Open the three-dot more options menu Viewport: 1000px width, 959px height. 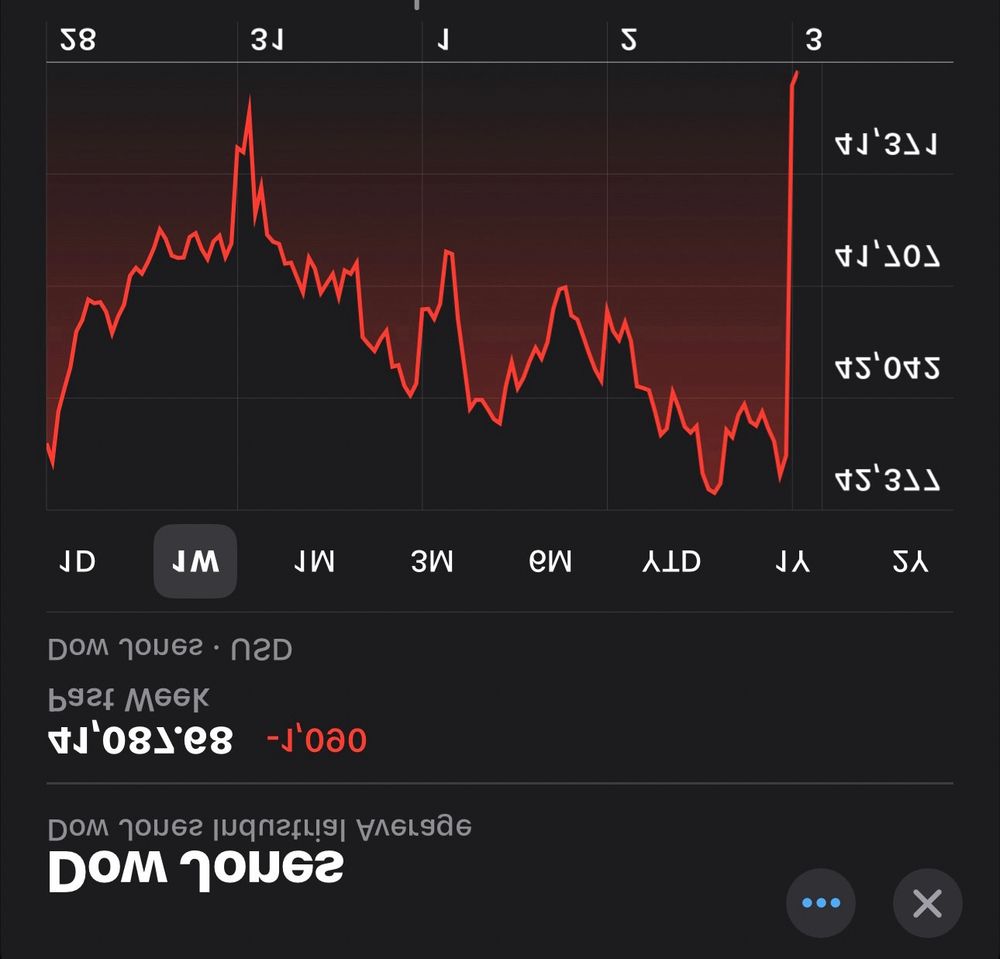821,903
